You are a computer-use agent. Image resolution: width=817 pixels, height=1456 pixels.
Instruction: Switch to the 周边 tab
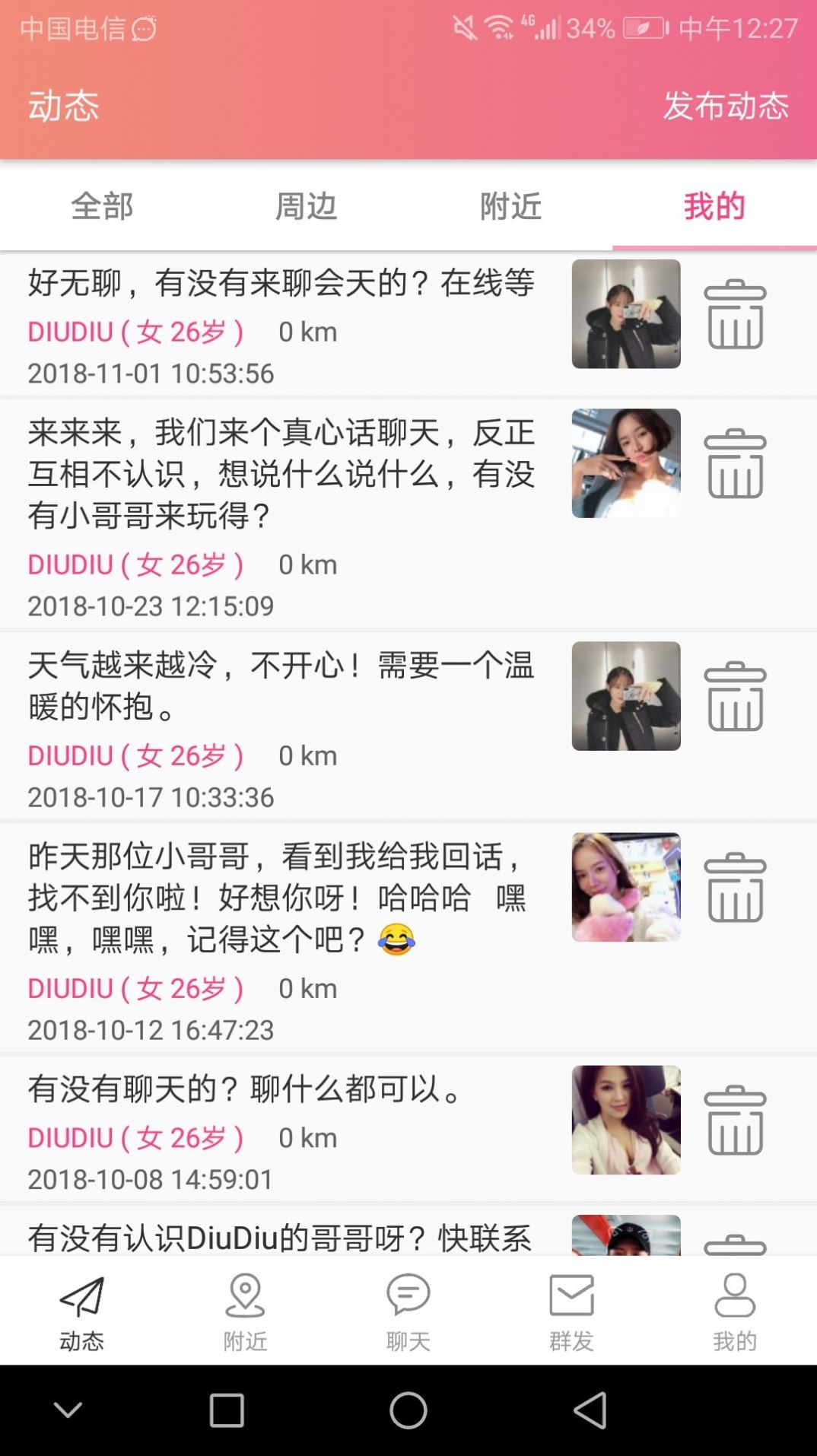[x=307, y=205]
